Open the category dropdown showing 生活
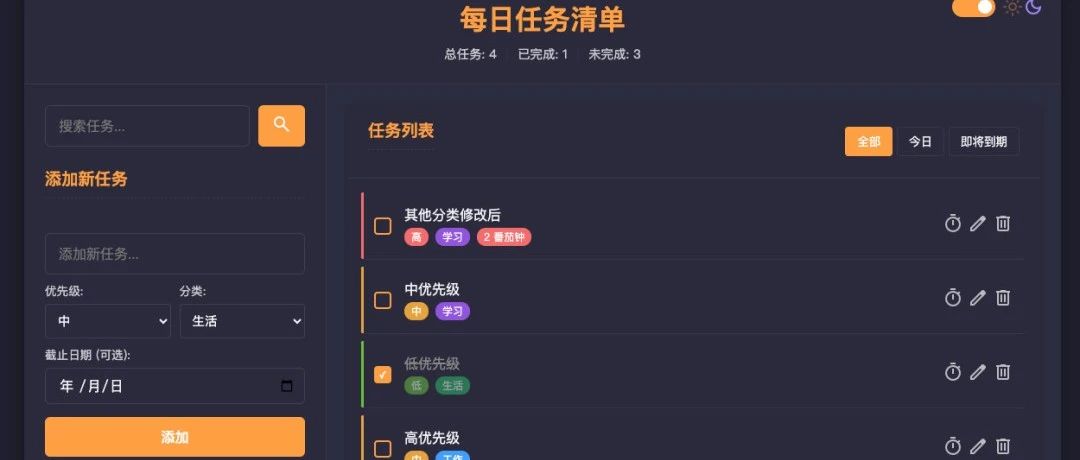 tap(242, 321)
